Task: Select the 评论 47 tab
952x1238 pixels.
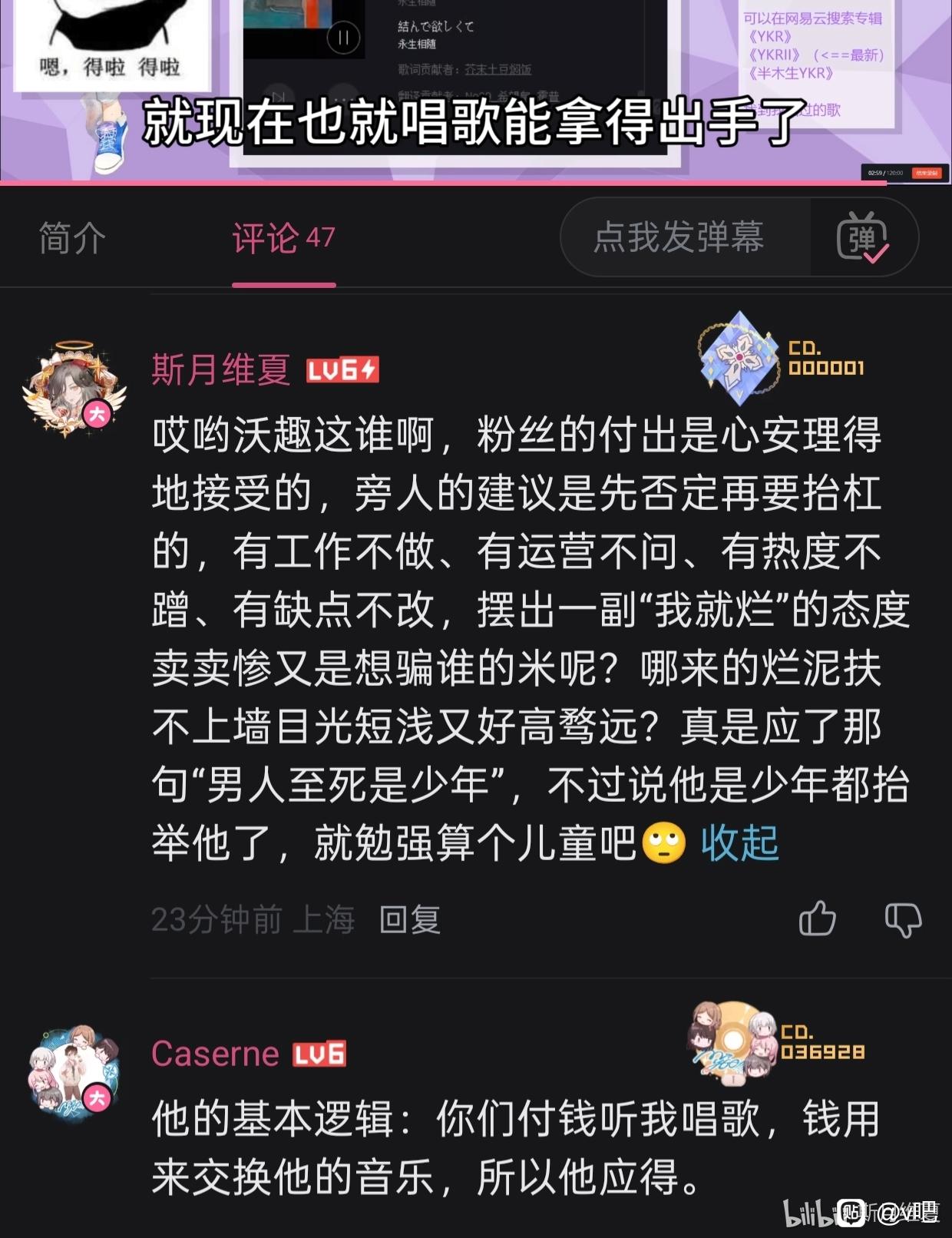Action: (283, 238)
